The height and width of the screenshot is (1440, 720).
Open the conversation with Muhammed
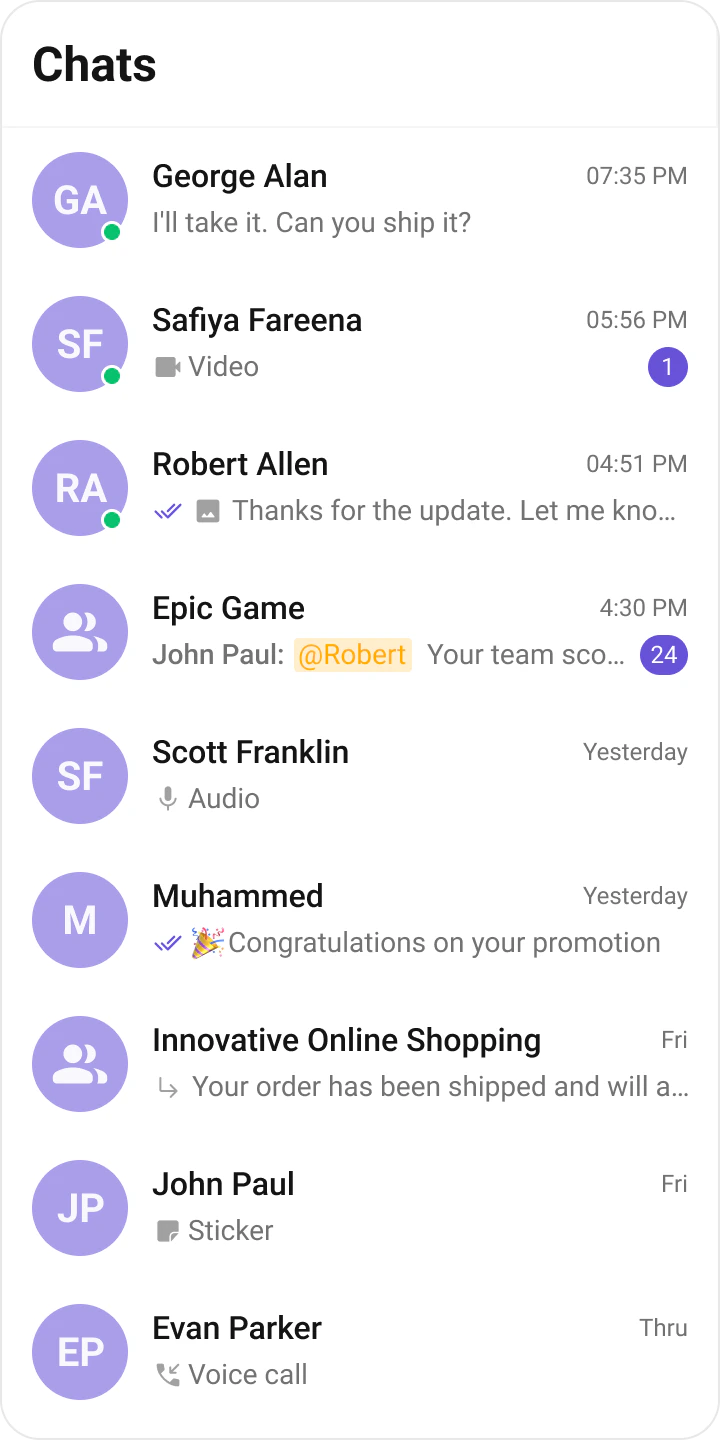tap(360, 919)
